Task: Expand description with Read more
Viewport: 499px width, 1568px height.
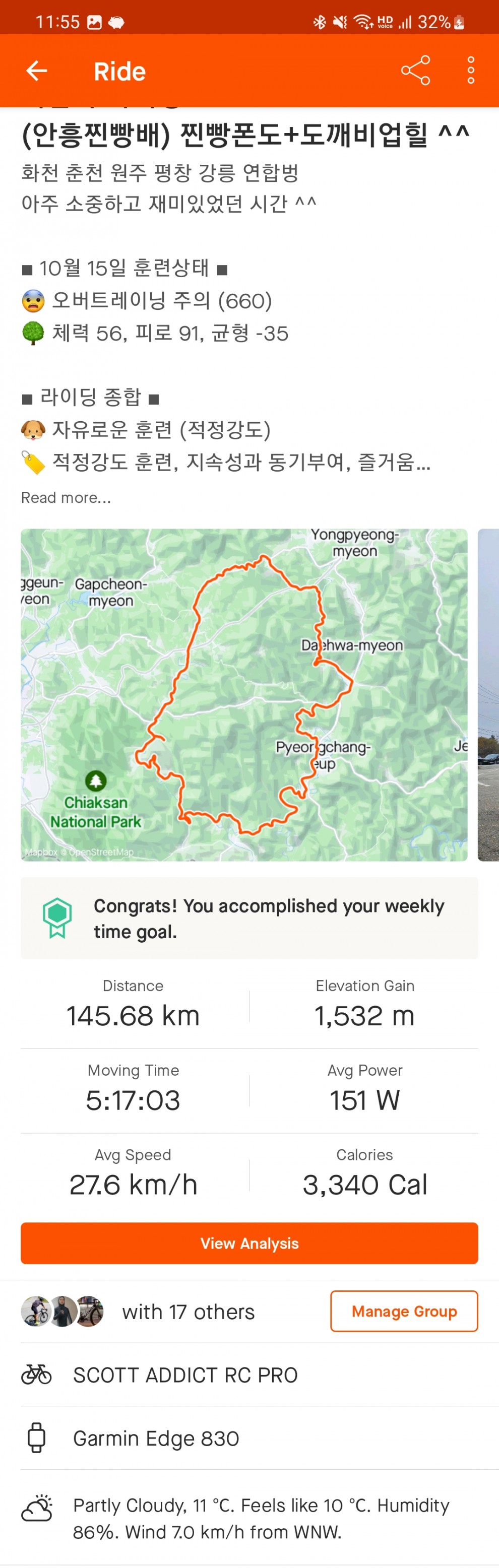Action: [66, 497]
